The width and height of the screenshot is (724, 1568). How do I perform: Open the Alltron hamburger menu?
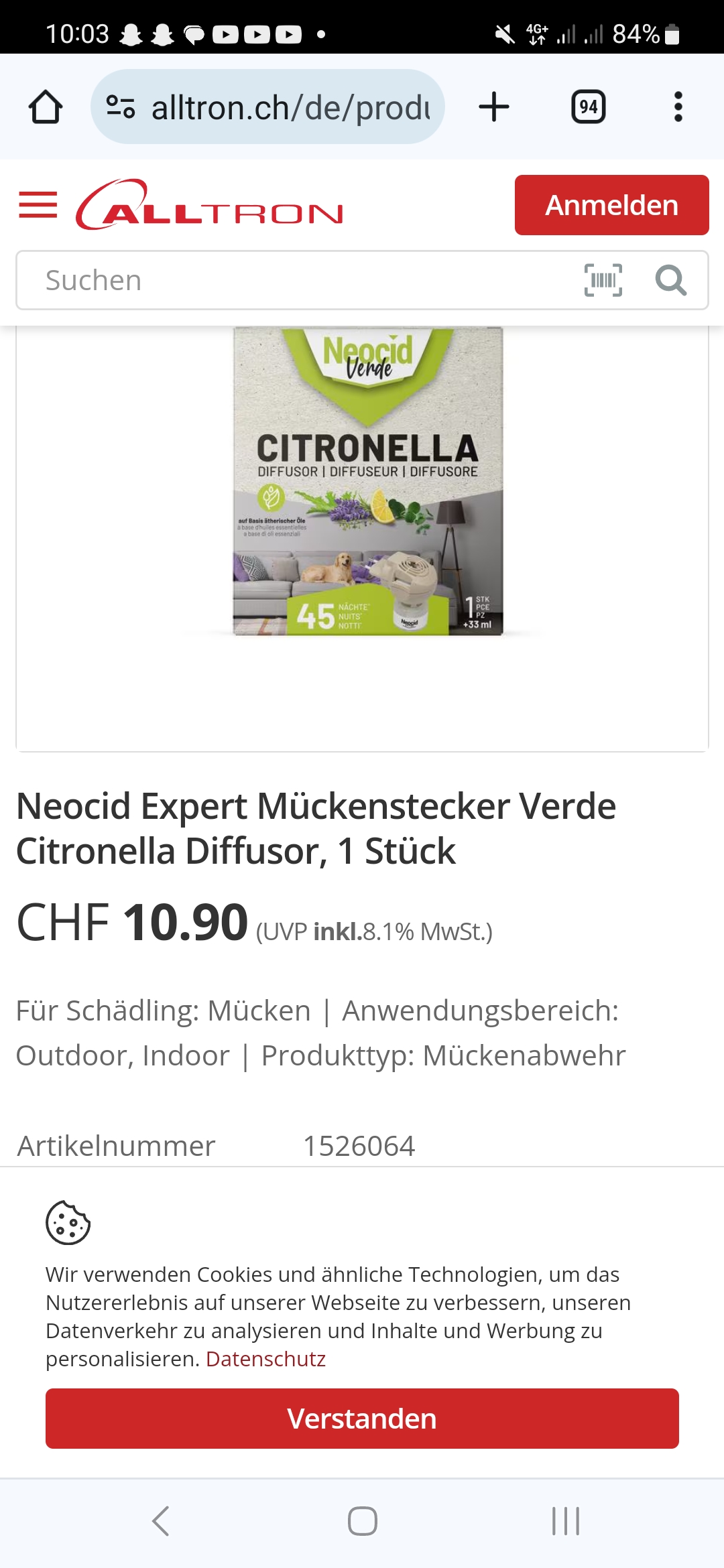tap(38, 205)
